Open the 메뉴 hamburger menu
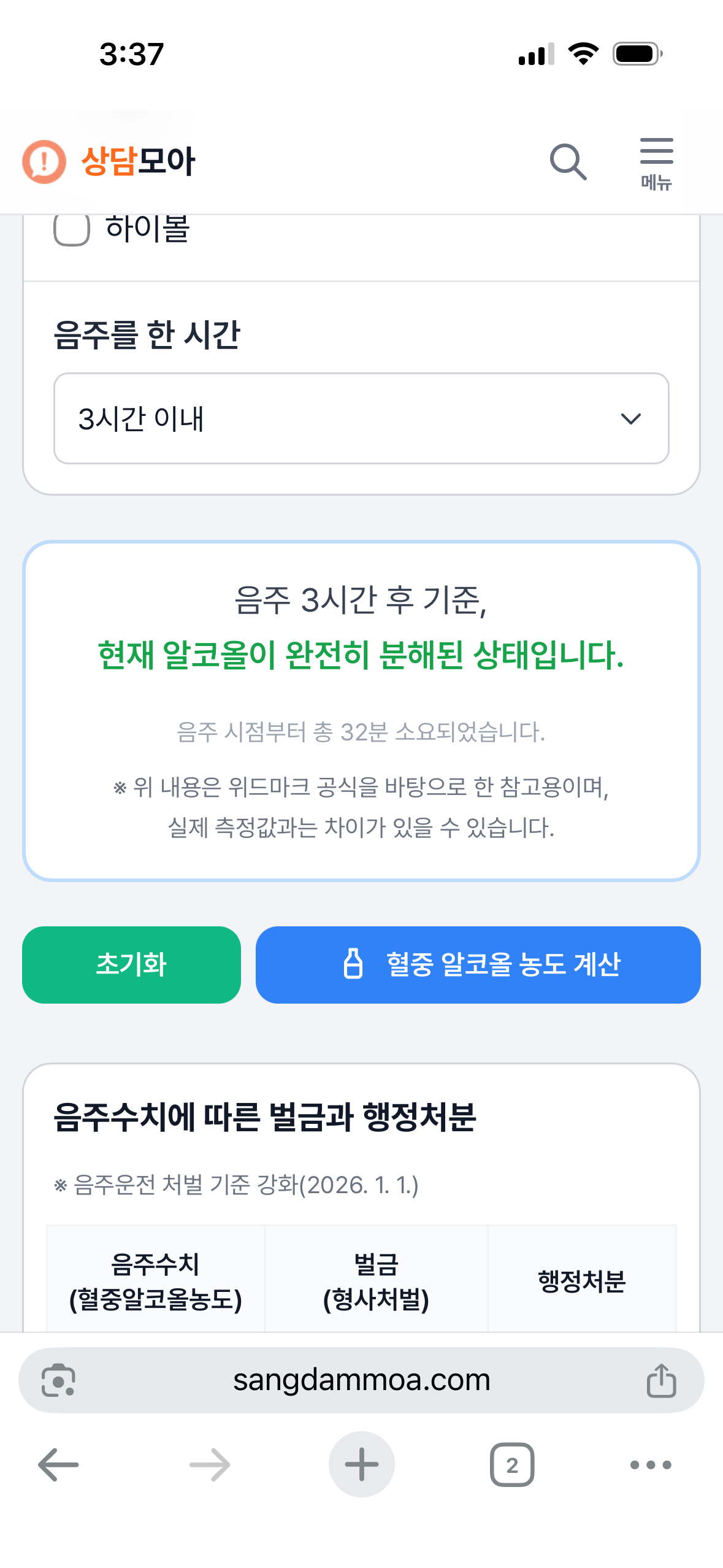This screenshot has width=723, height=1568. click(x=656, y=163)
